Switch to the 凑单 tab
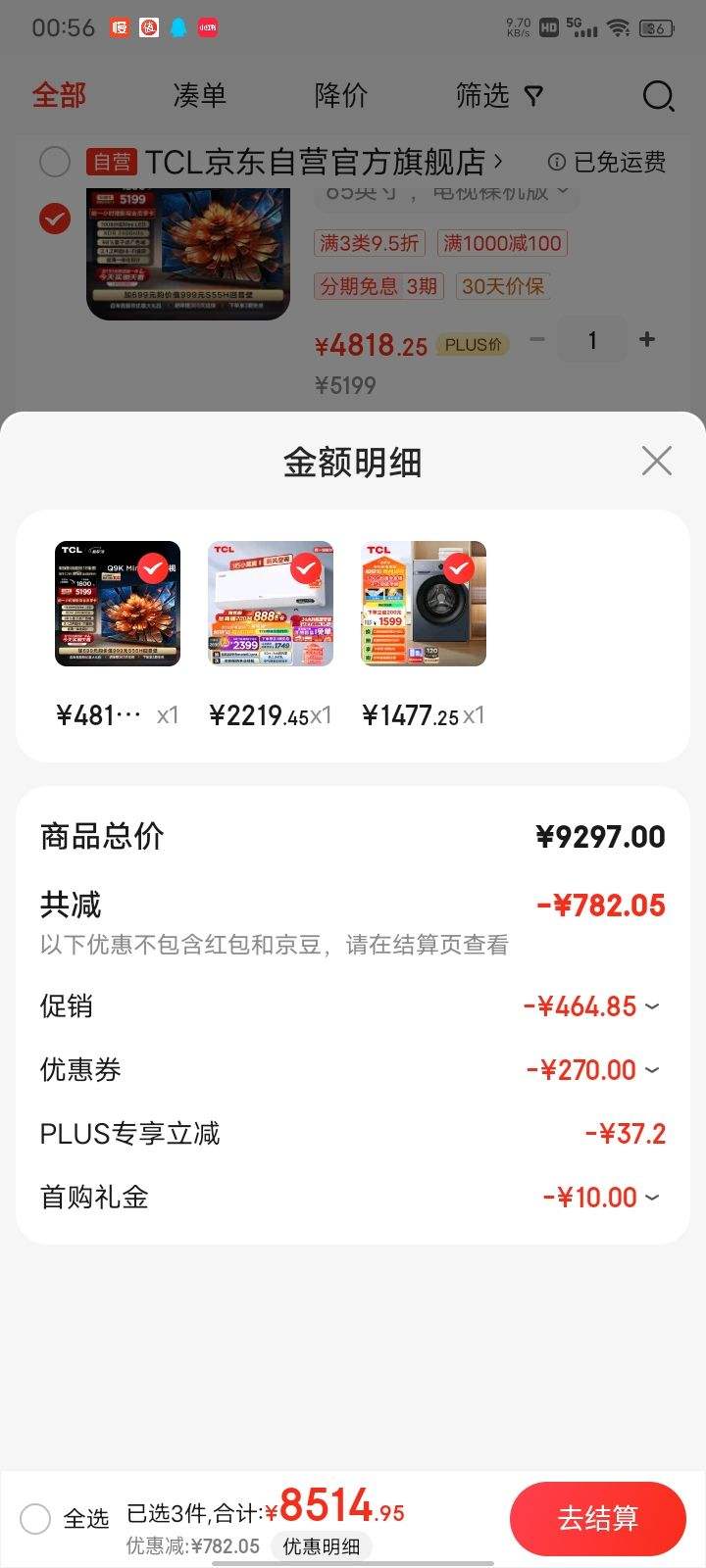The image size is (706, 1568). click(199, 95)
